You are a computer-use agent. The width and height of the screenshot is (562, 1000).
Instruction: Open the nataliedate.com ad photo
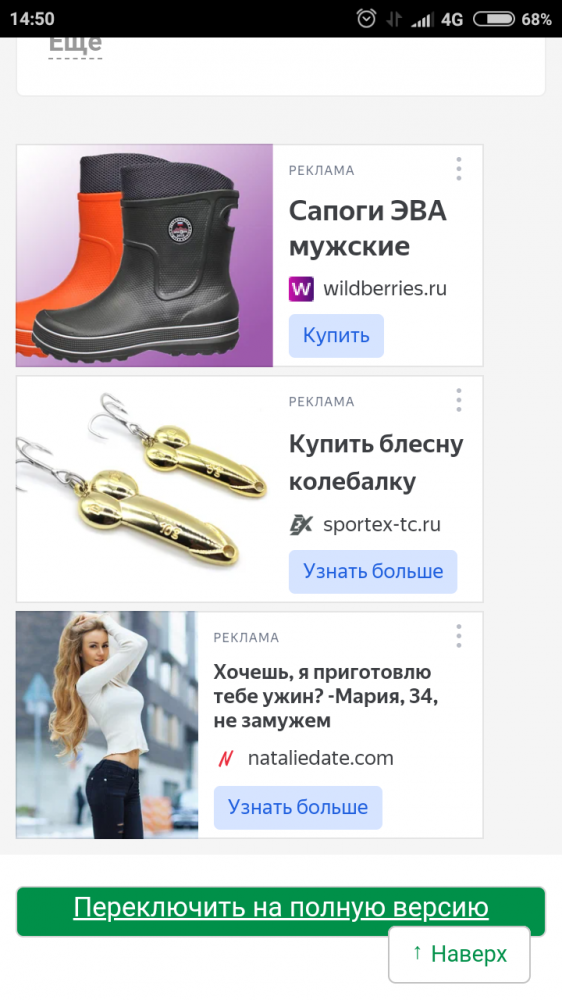[x=107, y=724]
